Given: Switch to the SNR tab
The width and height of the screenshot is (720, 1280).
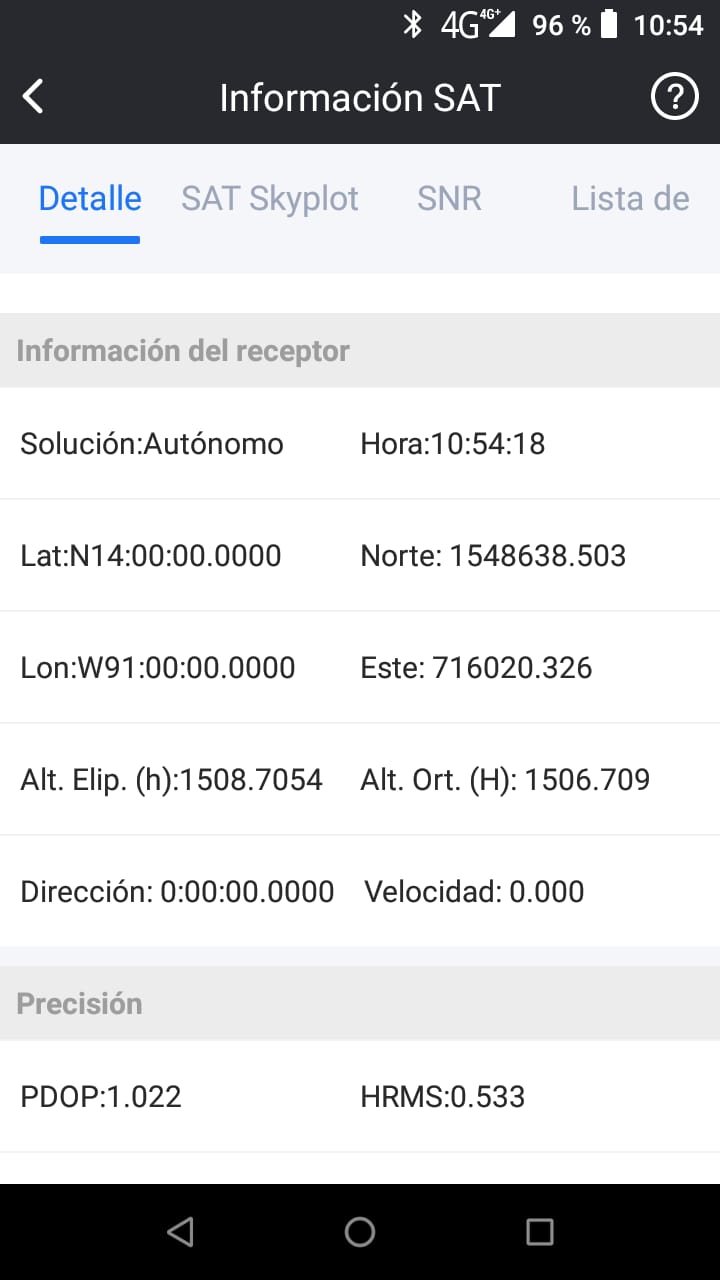Looking at the screenshot, I should pyautogui.click(x=449, y=198).
